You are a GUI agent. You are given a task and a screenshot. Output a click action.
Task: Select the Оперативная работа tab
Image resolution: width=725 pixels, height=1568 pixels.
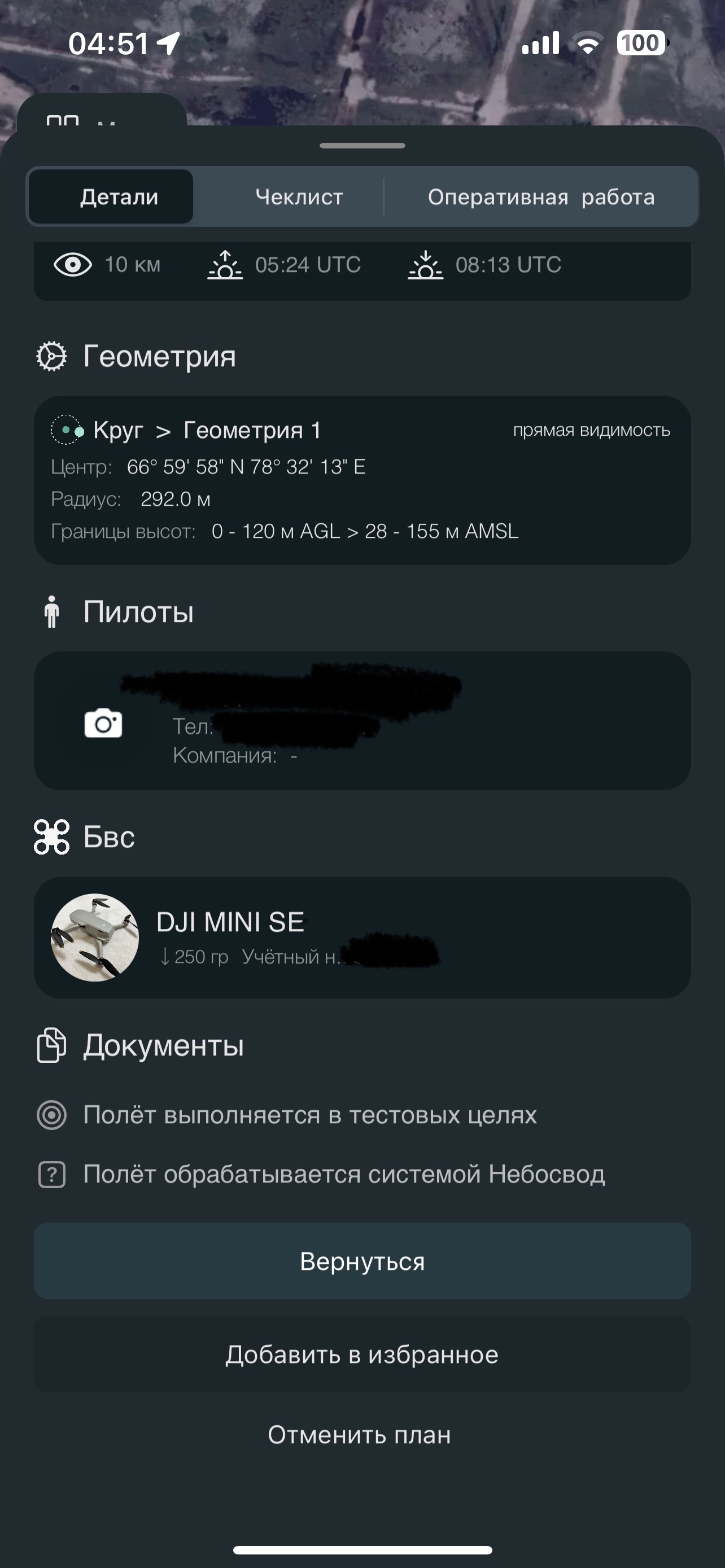click(540, 196)
